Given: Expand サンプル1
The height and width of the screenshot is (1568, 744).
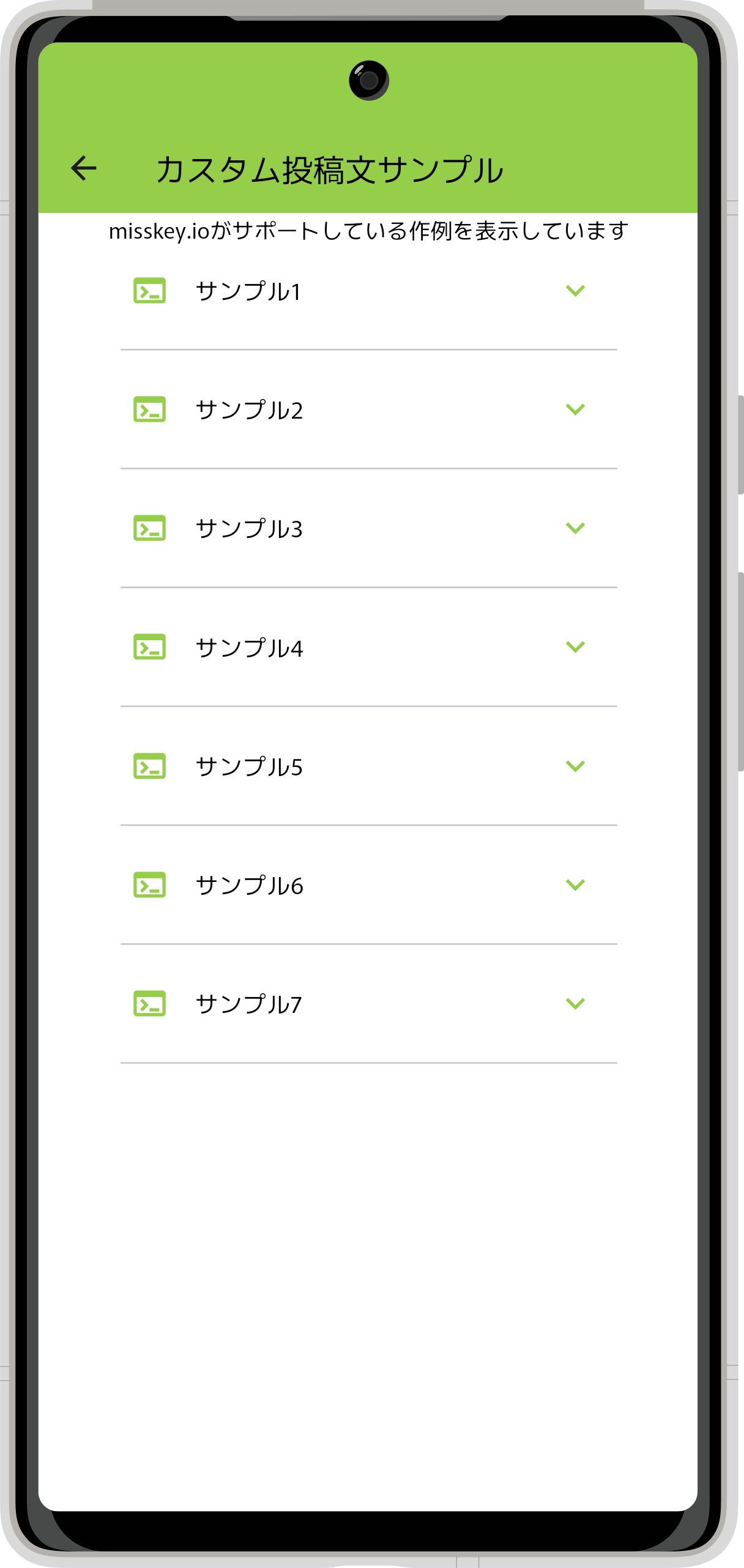Looking at the screenshot, I should point(575,291).
